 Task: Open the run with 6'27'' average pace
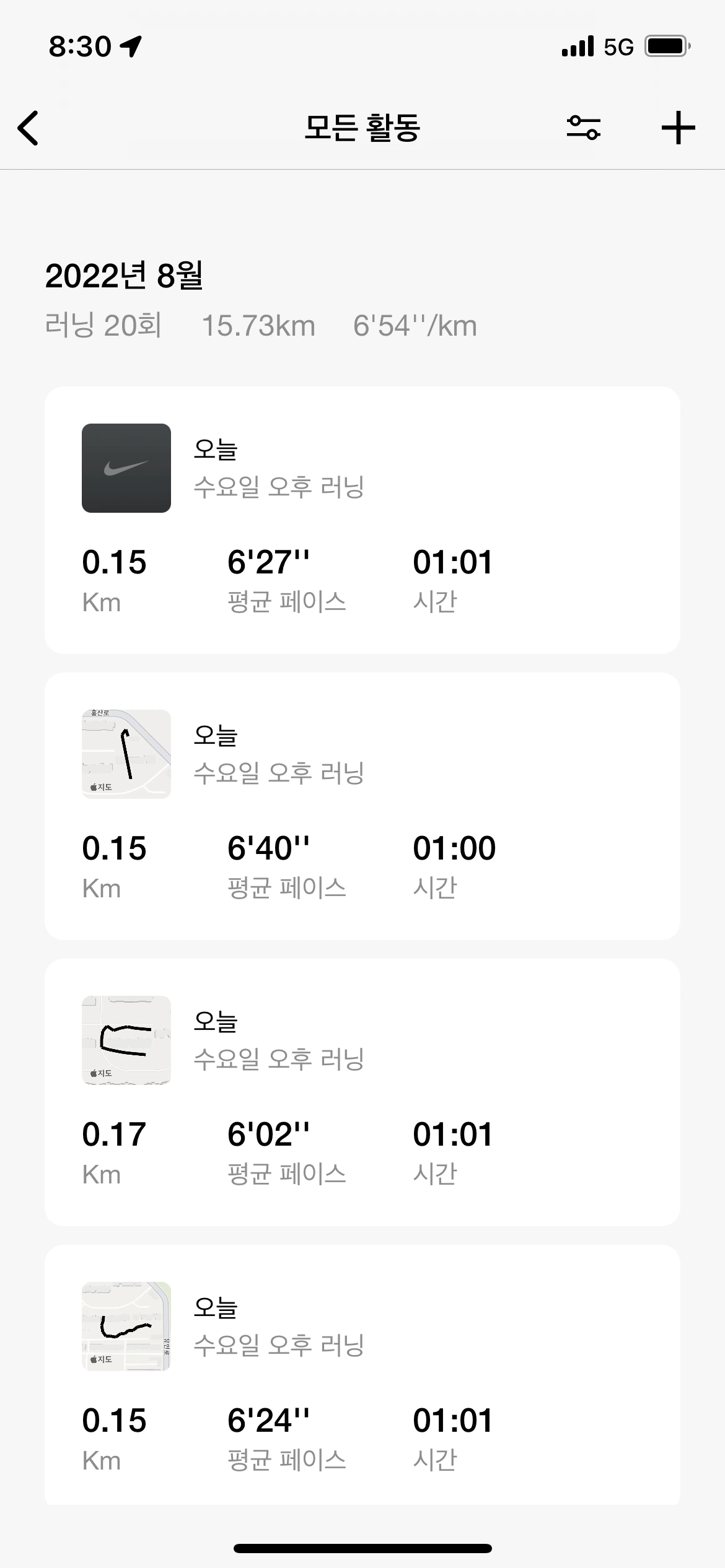click(x=362, y=520)
